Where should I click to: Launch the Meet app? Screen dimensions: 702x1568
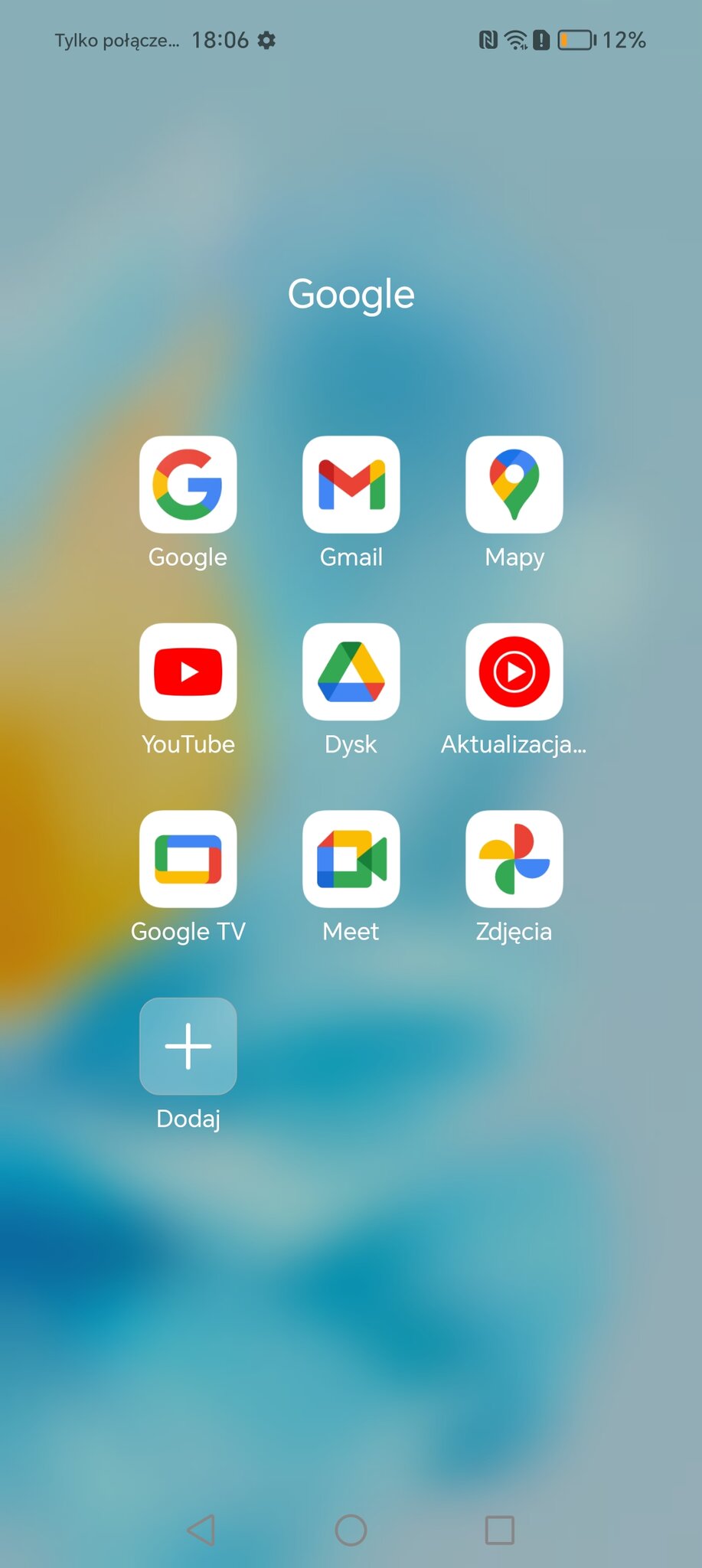pyautogui.click(x=351, y=859)
